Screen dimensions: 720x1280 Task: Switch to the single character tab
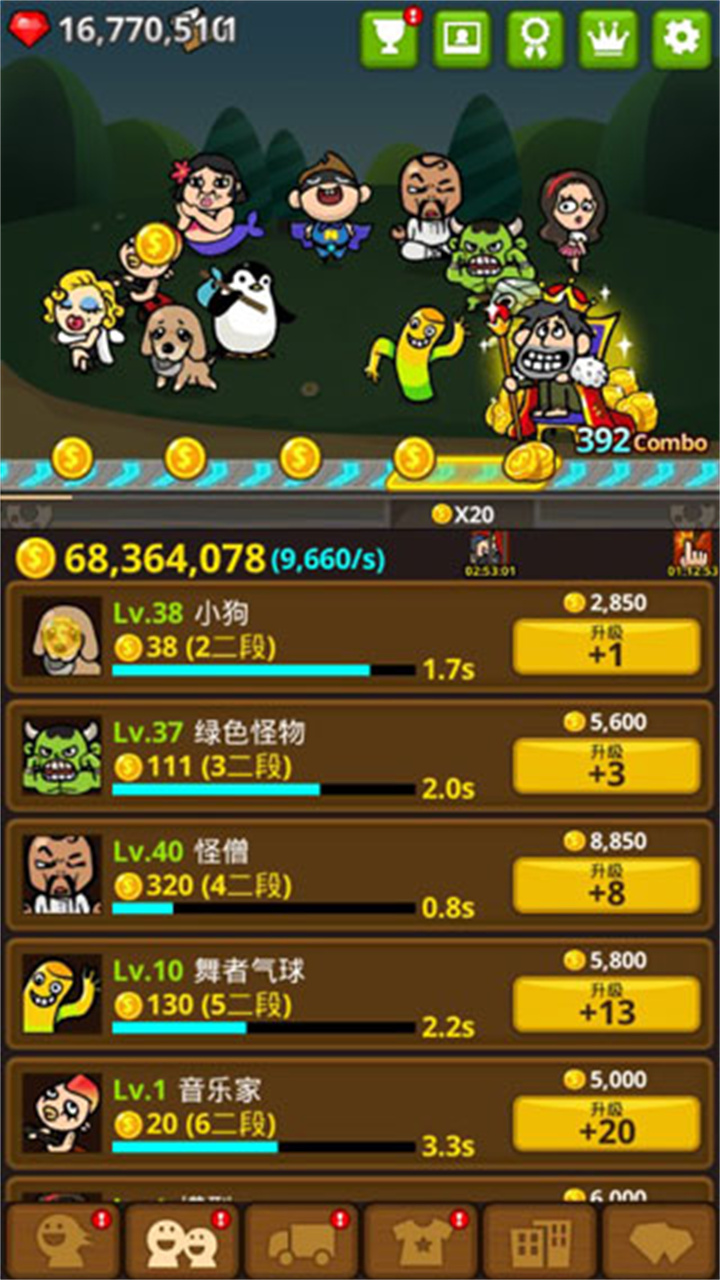(x=63, y=1241)
